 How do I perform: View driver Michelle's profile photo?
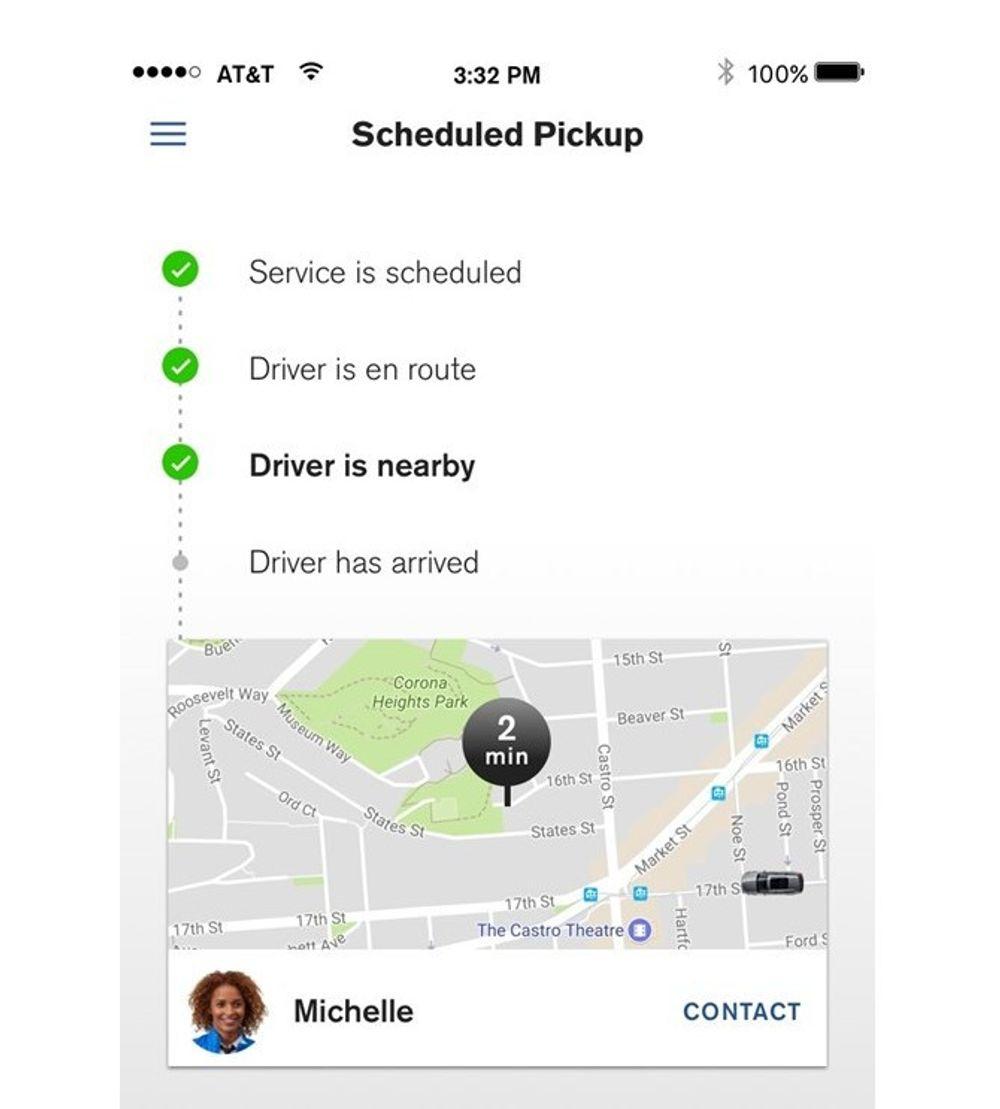coord(227,1011)
